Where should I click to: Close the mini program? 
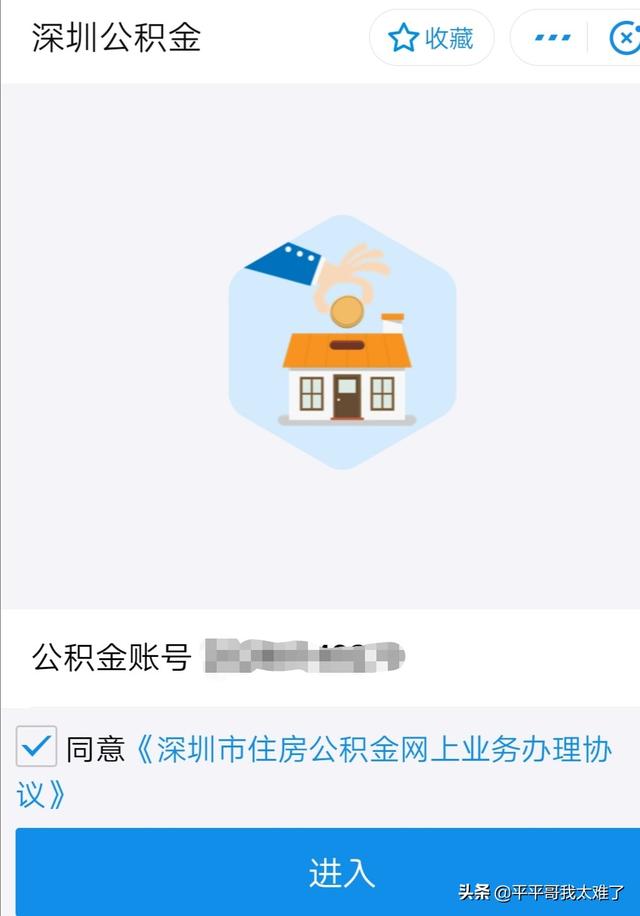[x=625, y=38]
